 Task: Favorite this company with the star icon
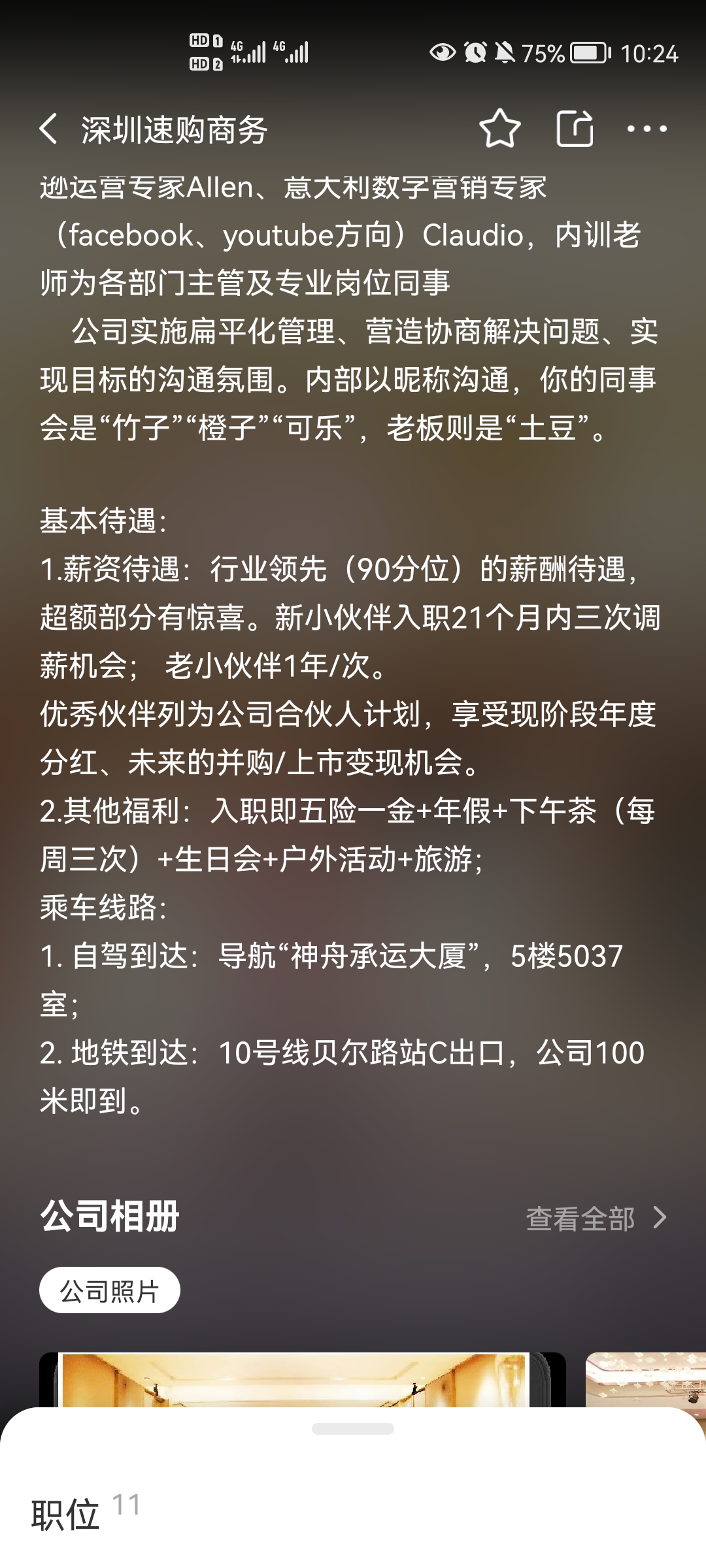pos(500,129)
